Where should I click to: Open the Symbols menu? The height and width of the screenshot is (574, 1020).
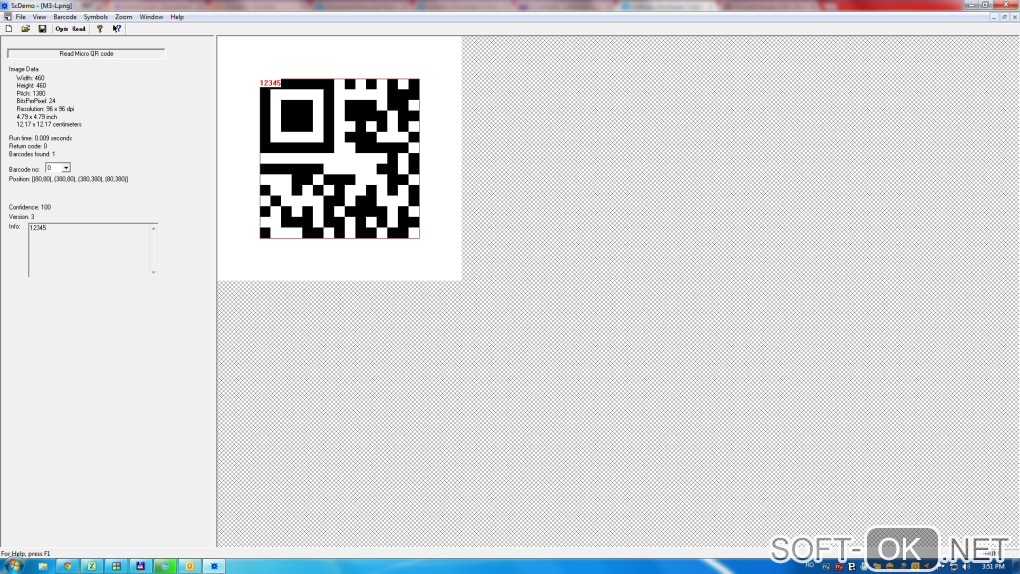[96, 17]
